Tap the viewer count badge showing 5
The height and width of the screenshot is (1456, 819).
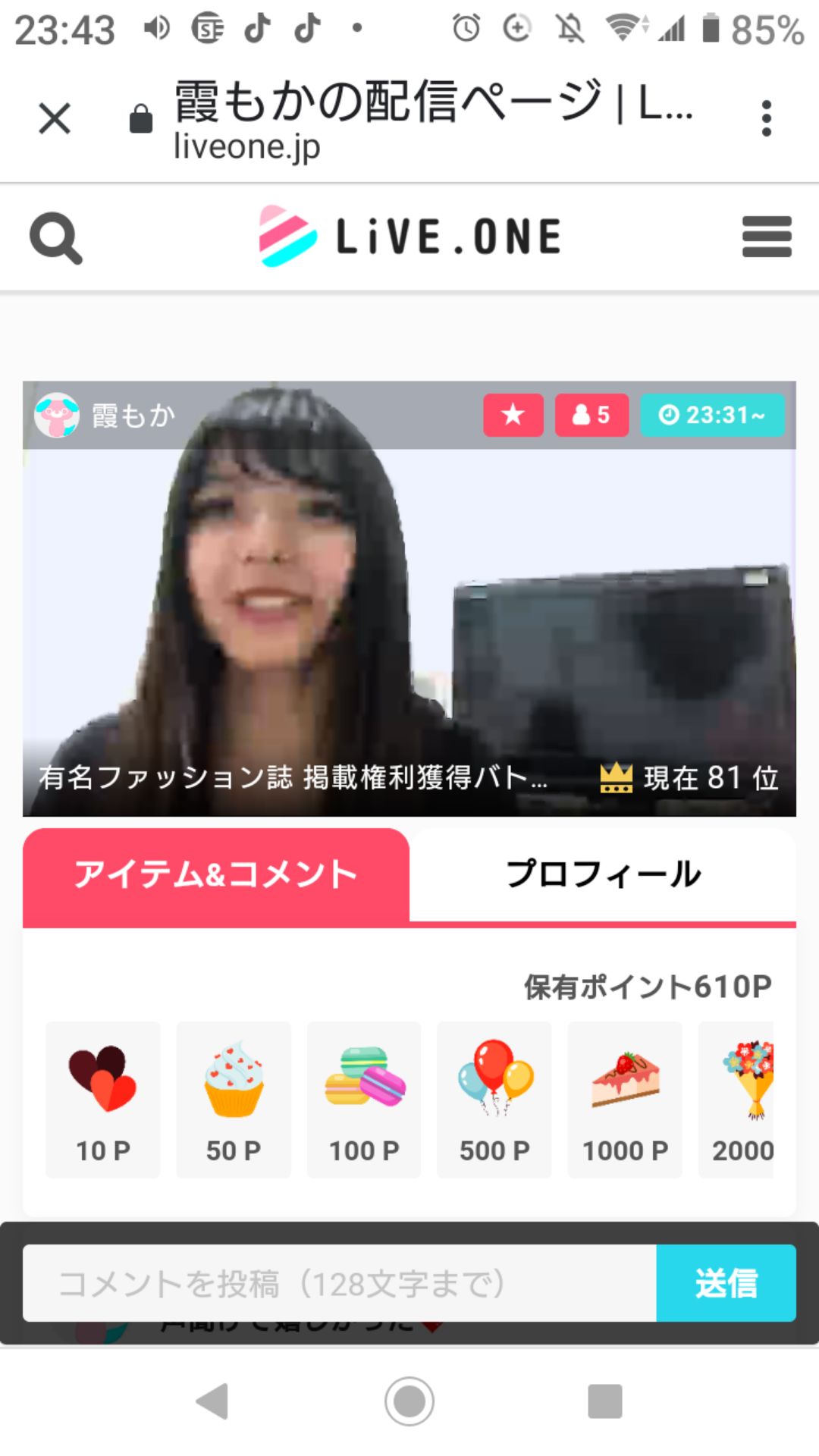(591, 416)
